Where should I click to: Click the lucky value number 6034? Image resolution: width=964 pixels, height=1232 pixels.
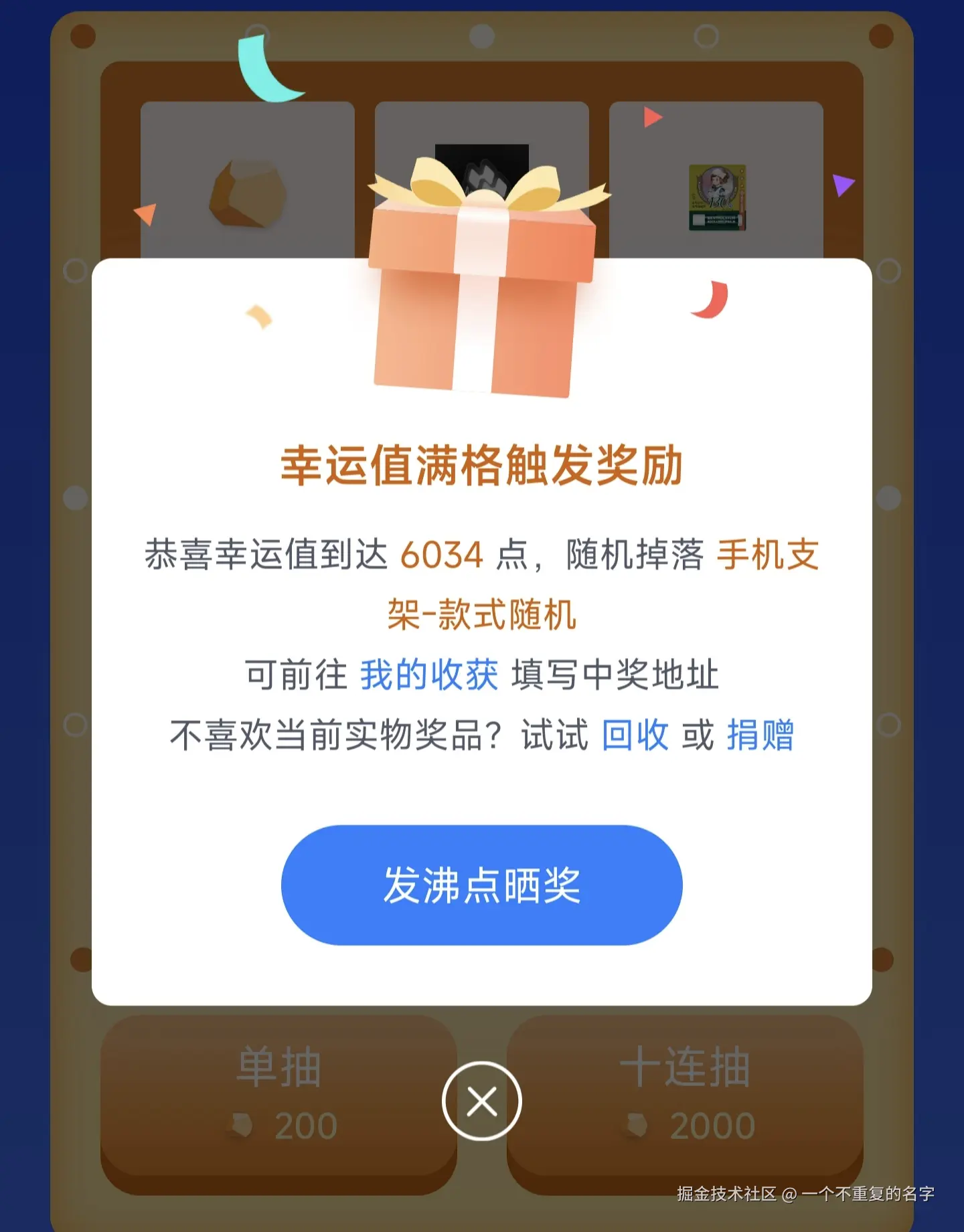click(x=442, y=553)
